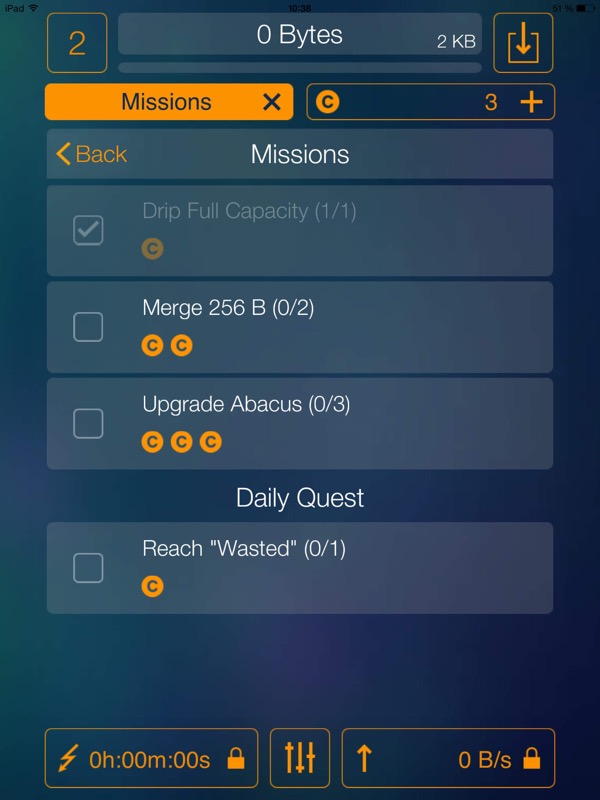
Task: Check the Upgrade Abacus mission
Action: click(88, 423)
